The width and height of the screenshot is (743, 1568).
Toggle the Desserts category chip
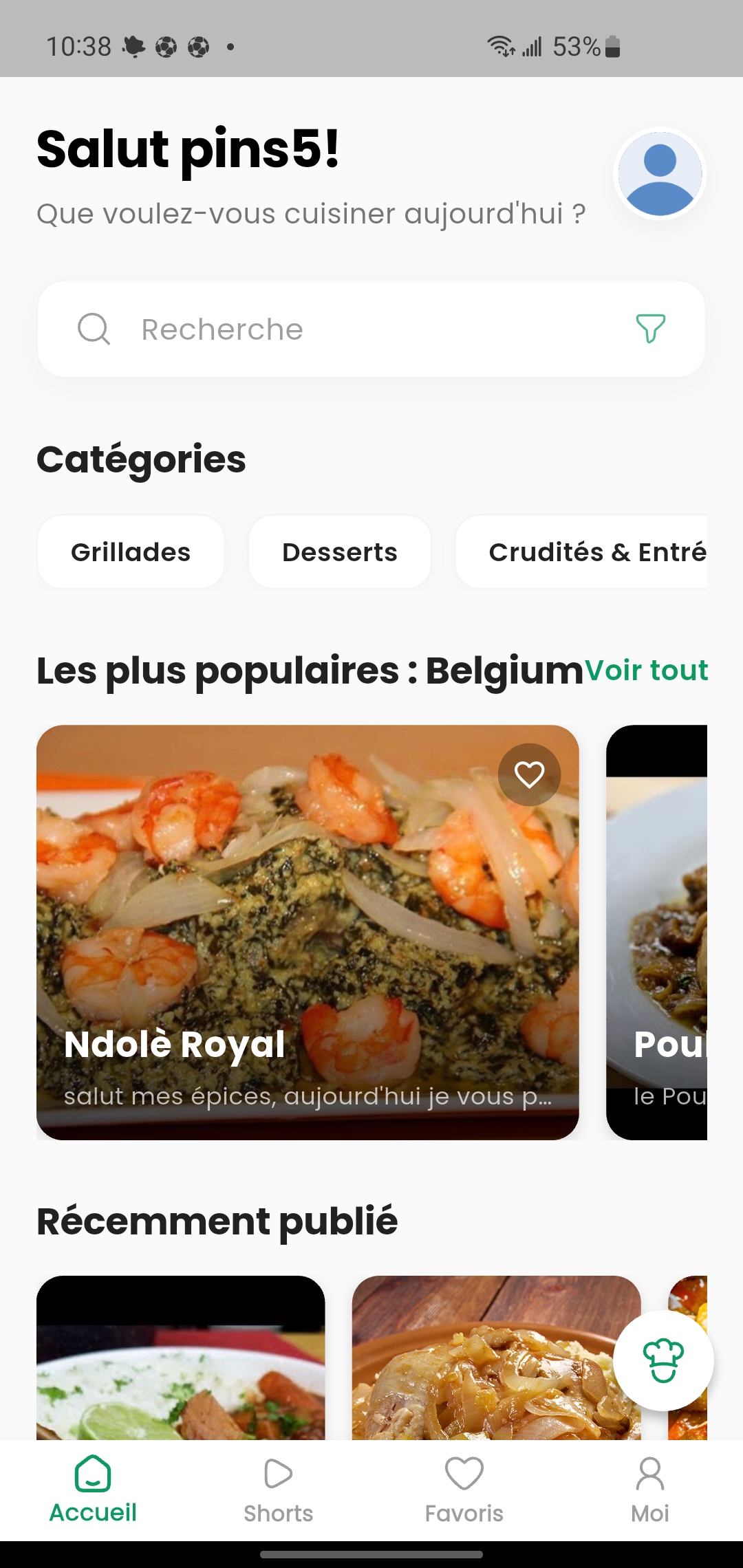coord(340,552)
